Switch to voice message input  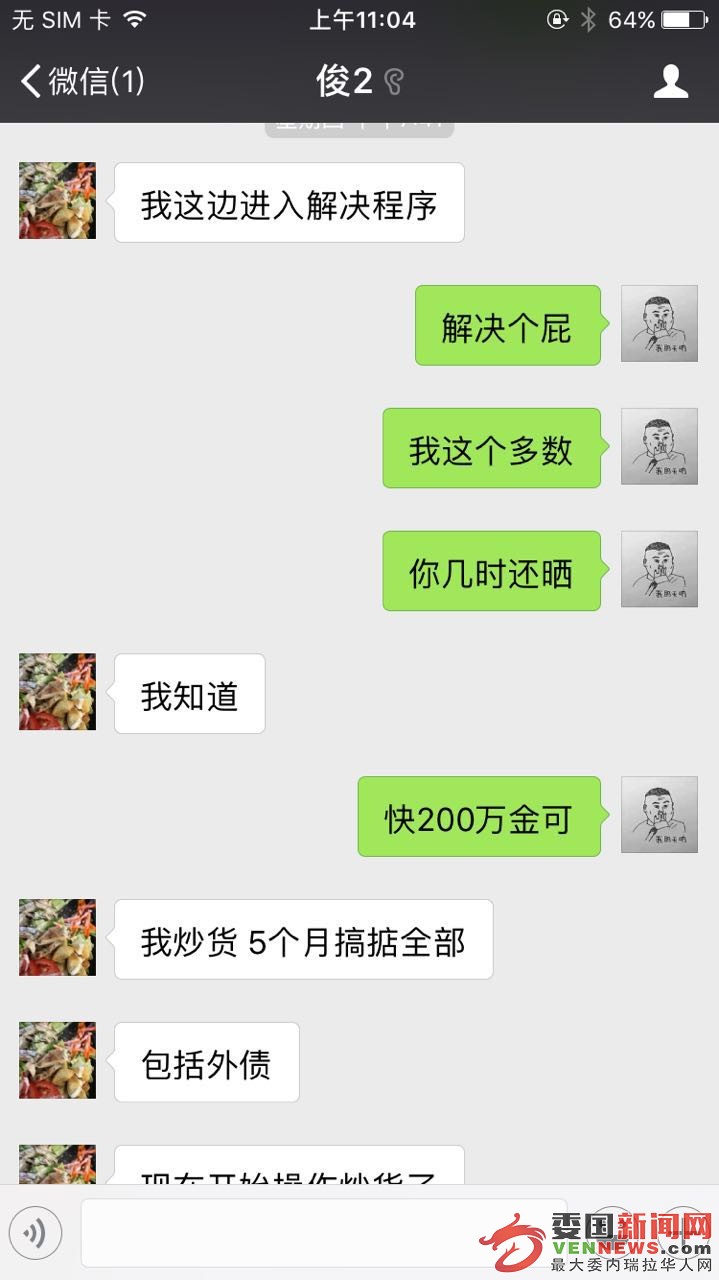click(35, 1233)
